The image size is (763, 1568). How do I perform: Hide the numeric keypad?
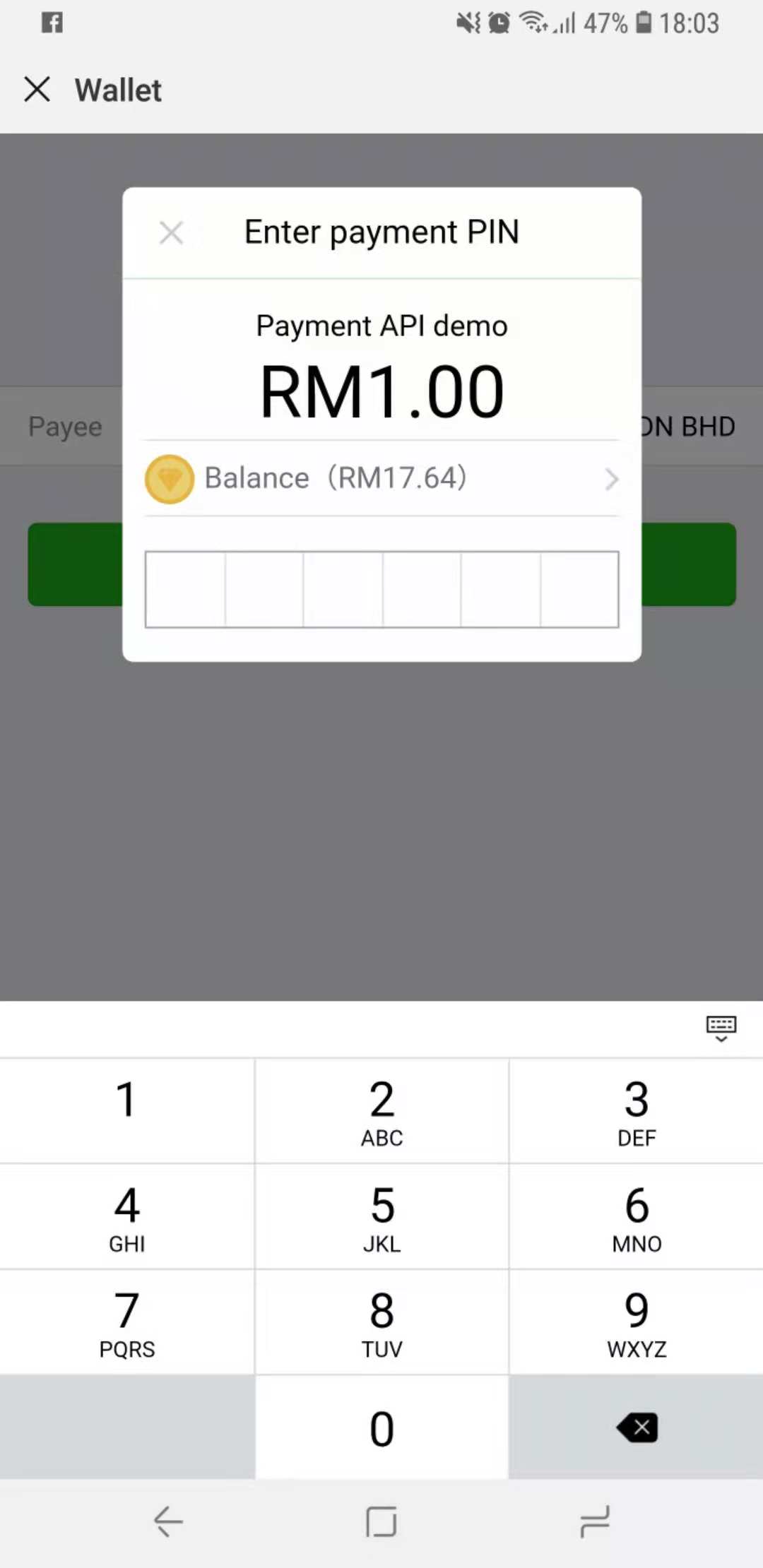tap(721, 1028)
